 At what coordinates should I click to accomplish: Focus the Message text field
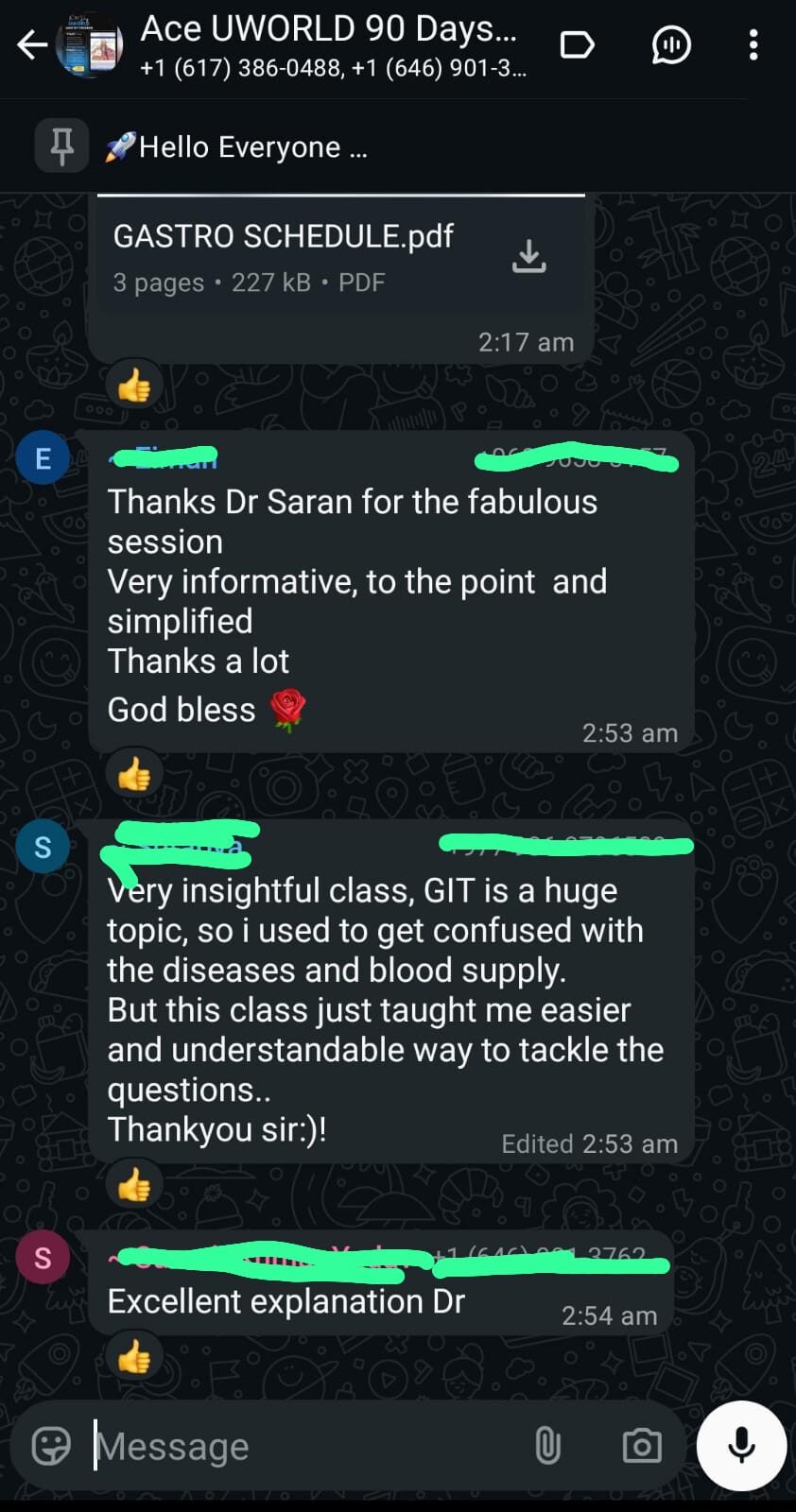point(303,1446)
